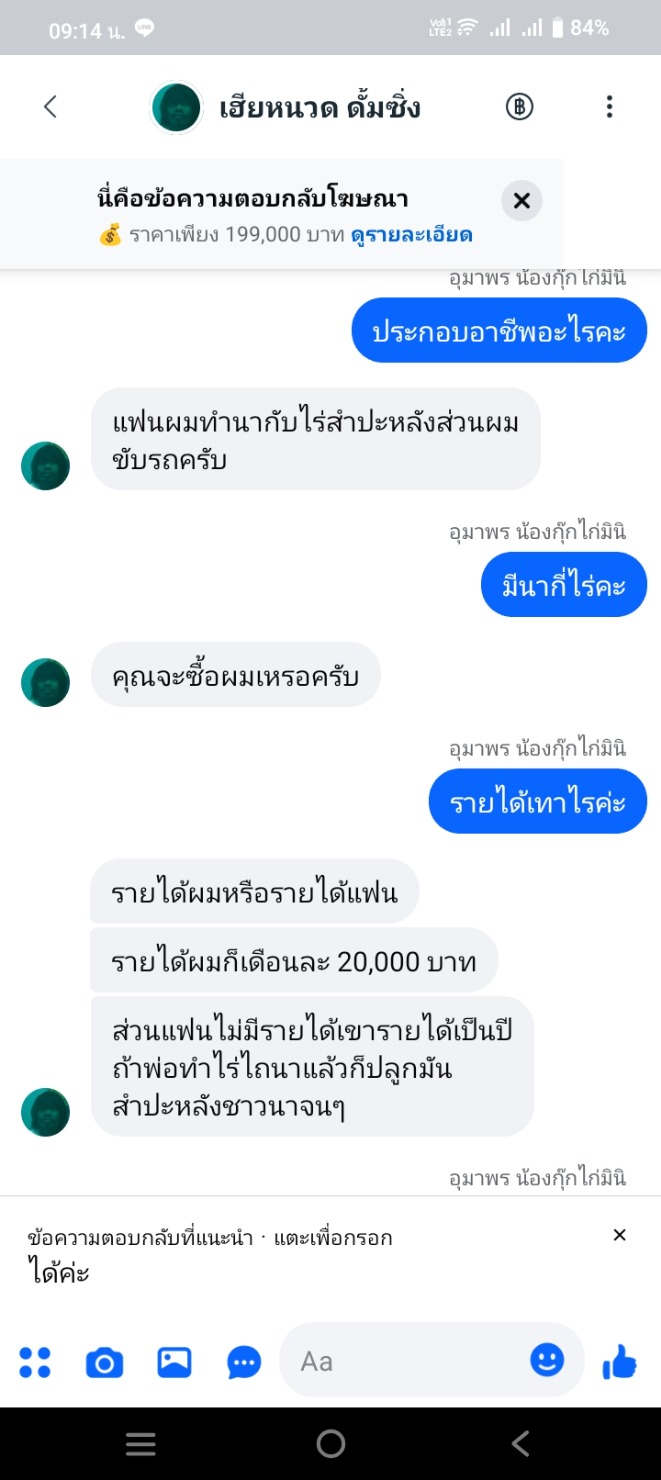The height and width of the screenshot is (1480, 661).
Task: Dismiss the ad reply banner
Action: pos(521,201)
